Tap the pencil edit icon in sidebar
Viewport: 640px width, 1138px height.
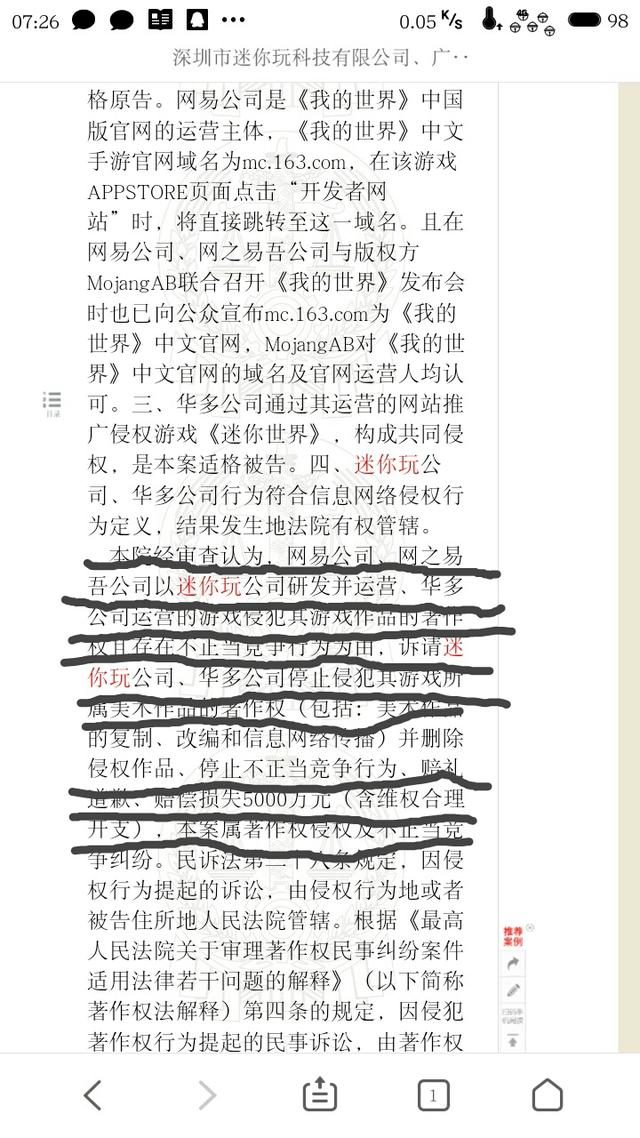point(513,990)
